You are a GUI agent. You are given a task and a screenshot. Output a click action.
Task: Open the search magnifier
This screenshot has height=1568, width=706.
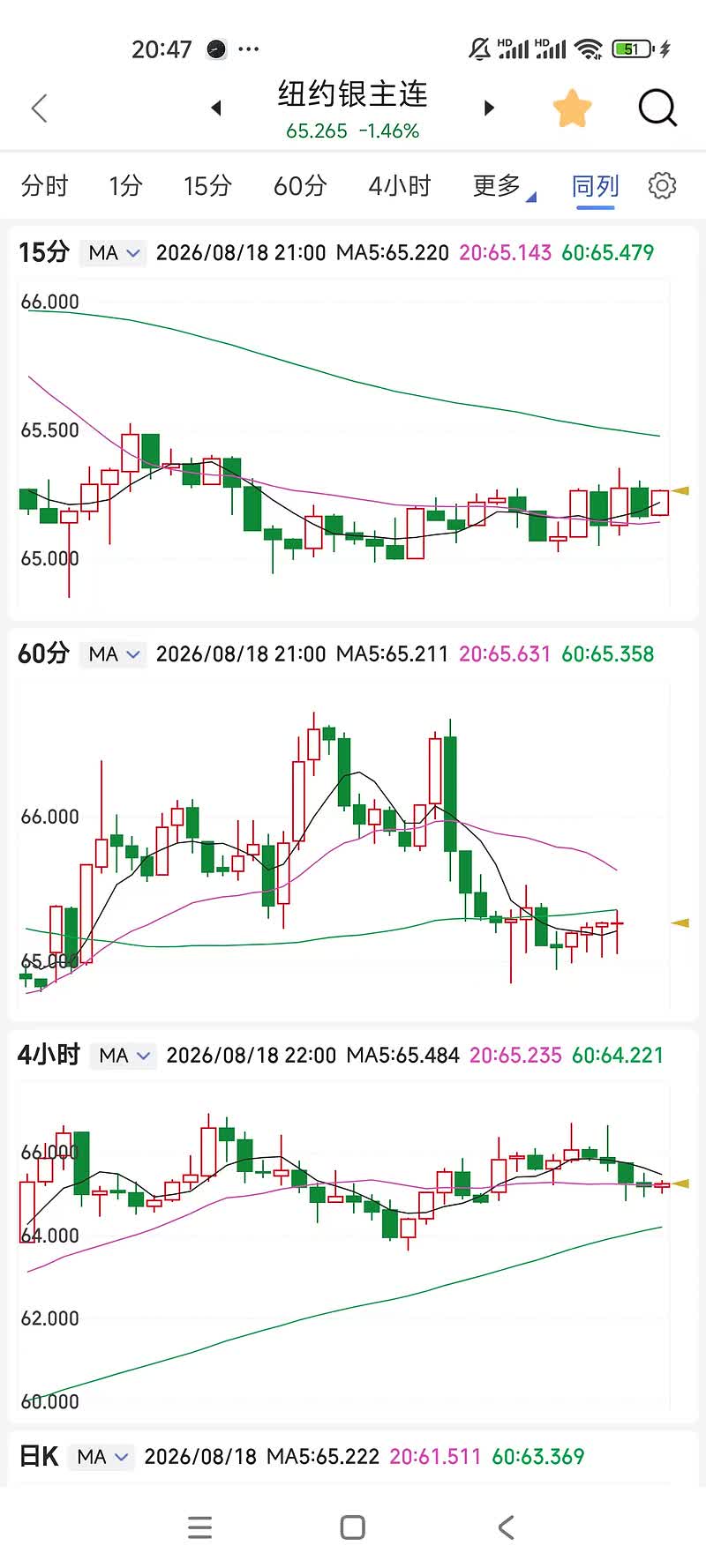[657, 108]
